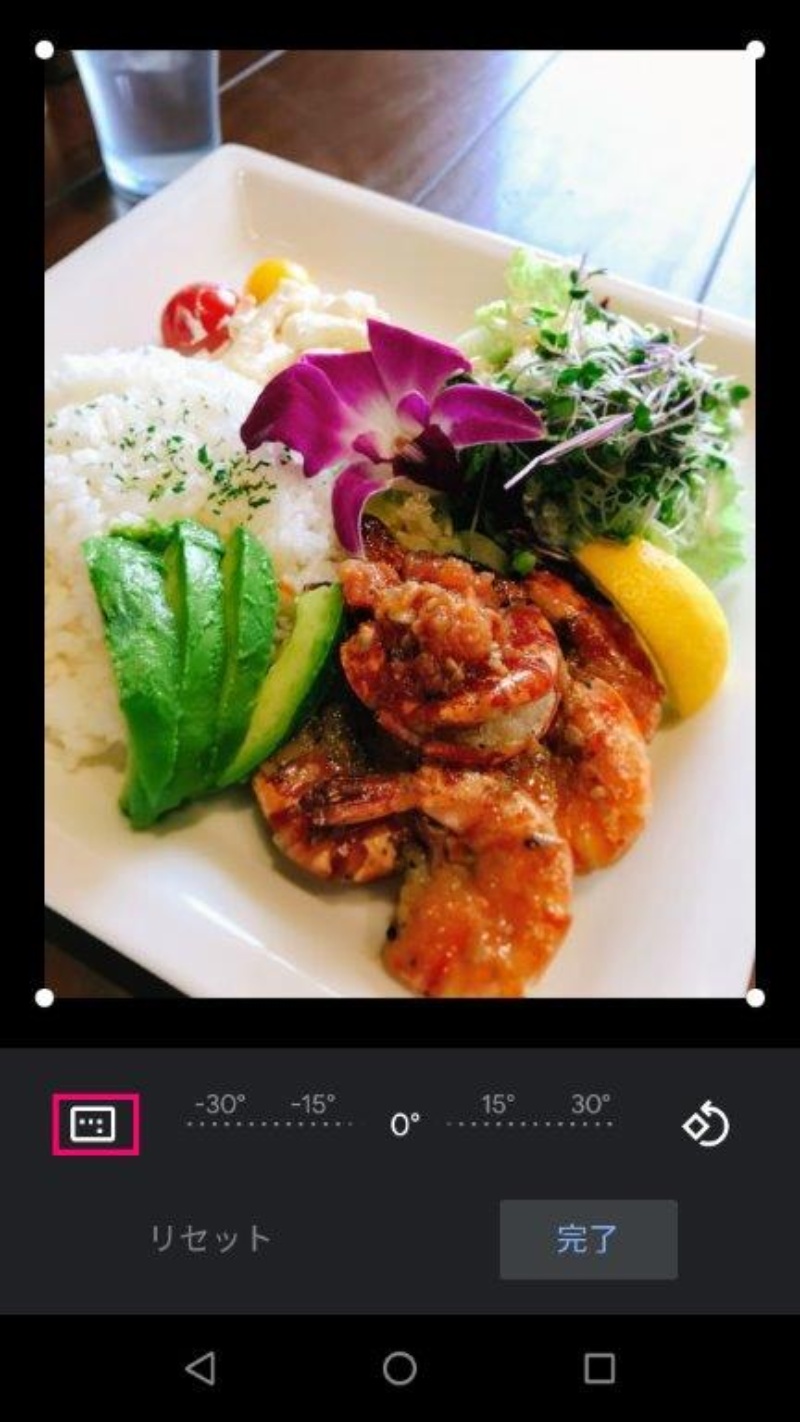Go back using the system back button
800x1422 pixels.
(x=201, y=1368)
